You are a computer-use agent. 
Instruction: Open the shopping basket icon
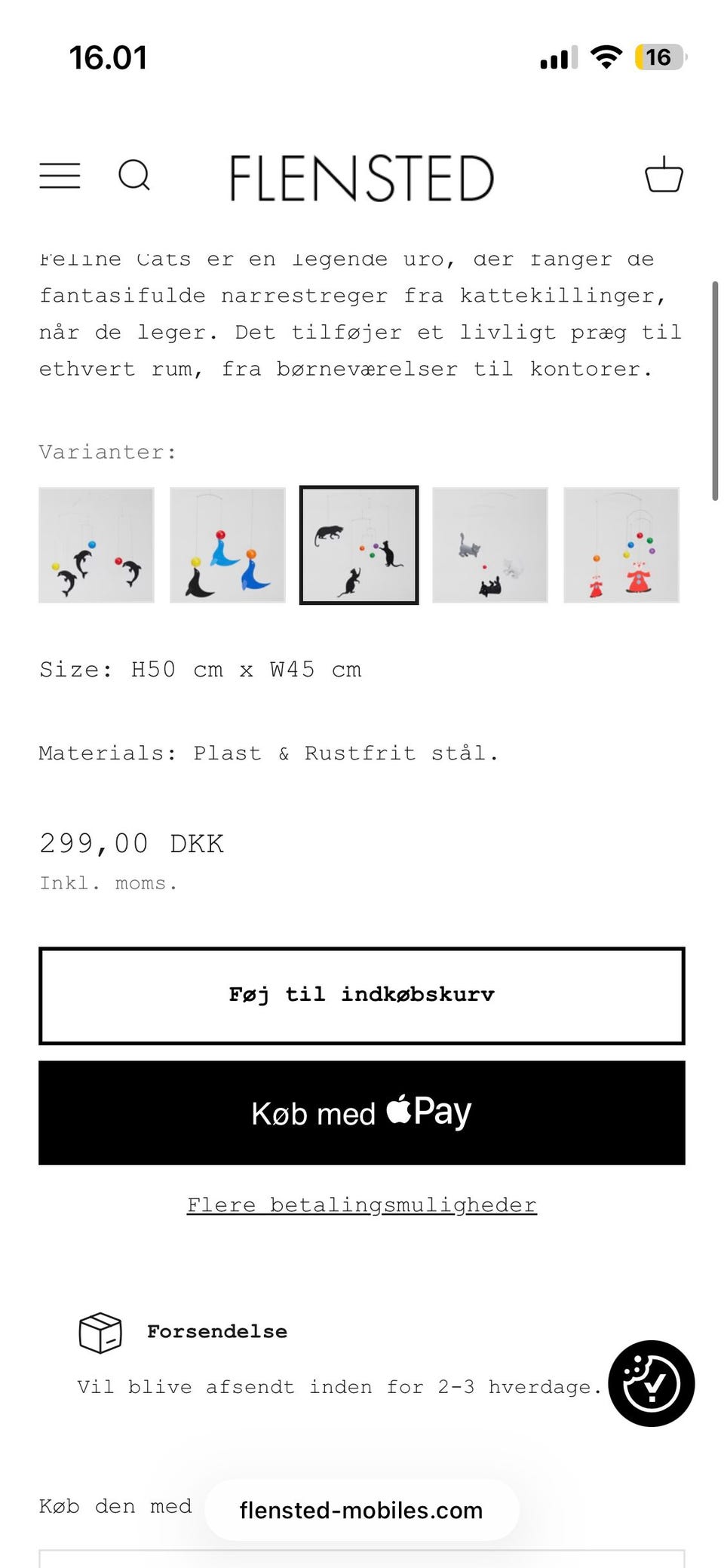[x=664, y=175]
